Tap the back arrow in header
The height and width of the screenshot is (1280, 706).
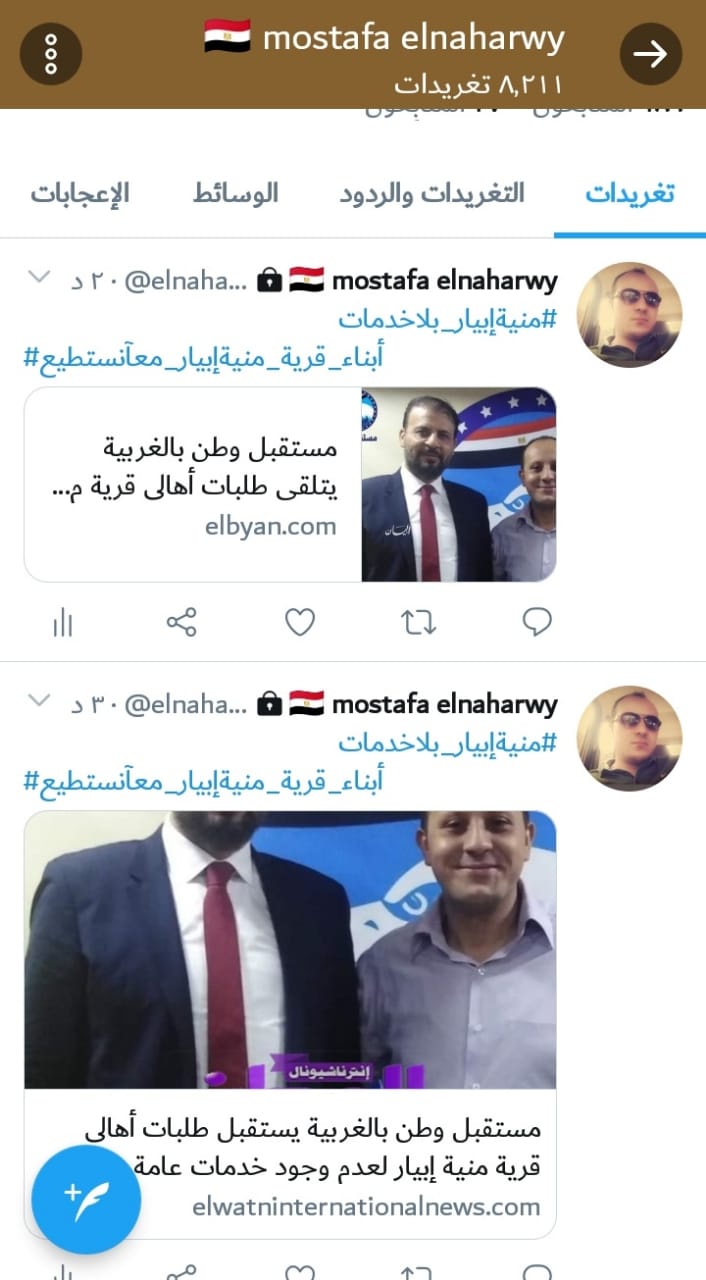[x=651, y=53]
